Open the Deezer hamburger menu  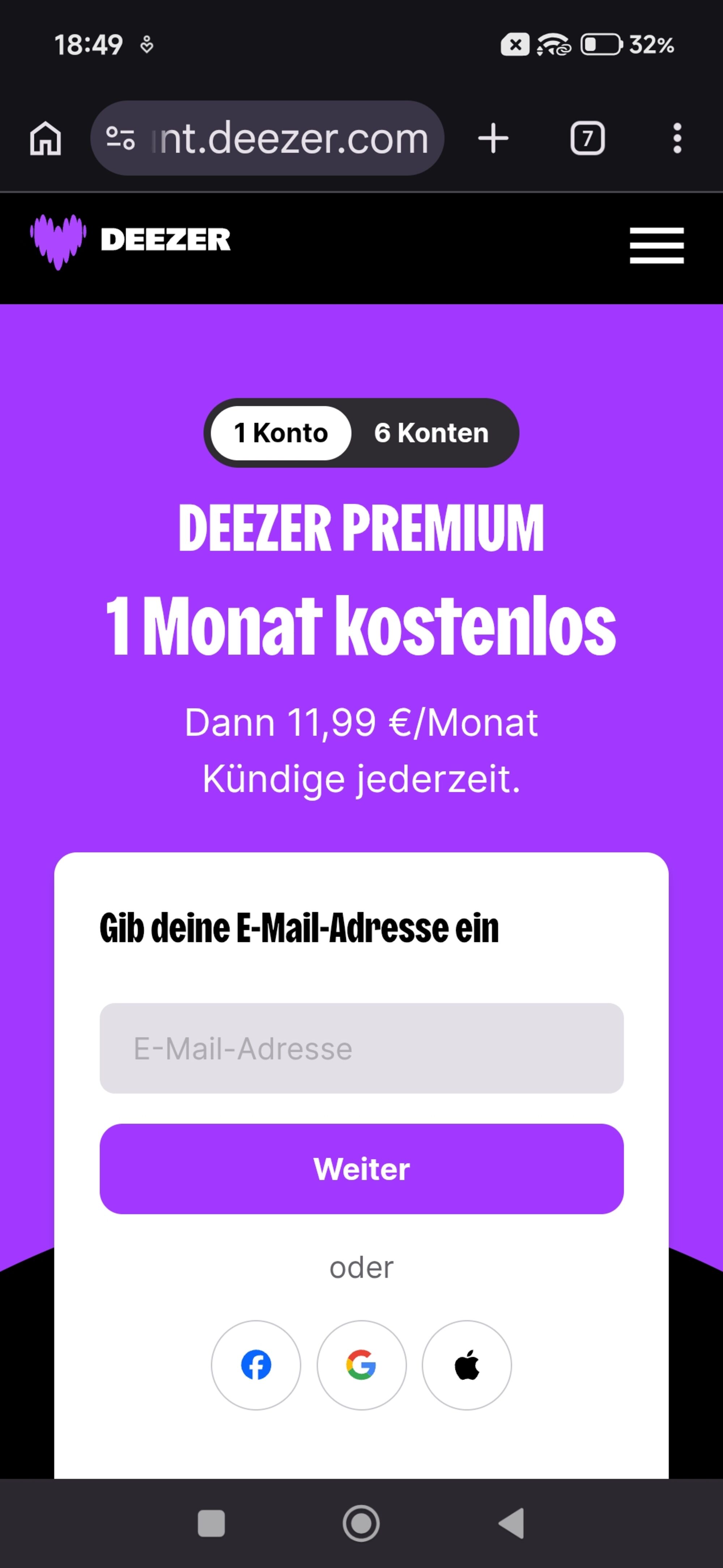656,245
